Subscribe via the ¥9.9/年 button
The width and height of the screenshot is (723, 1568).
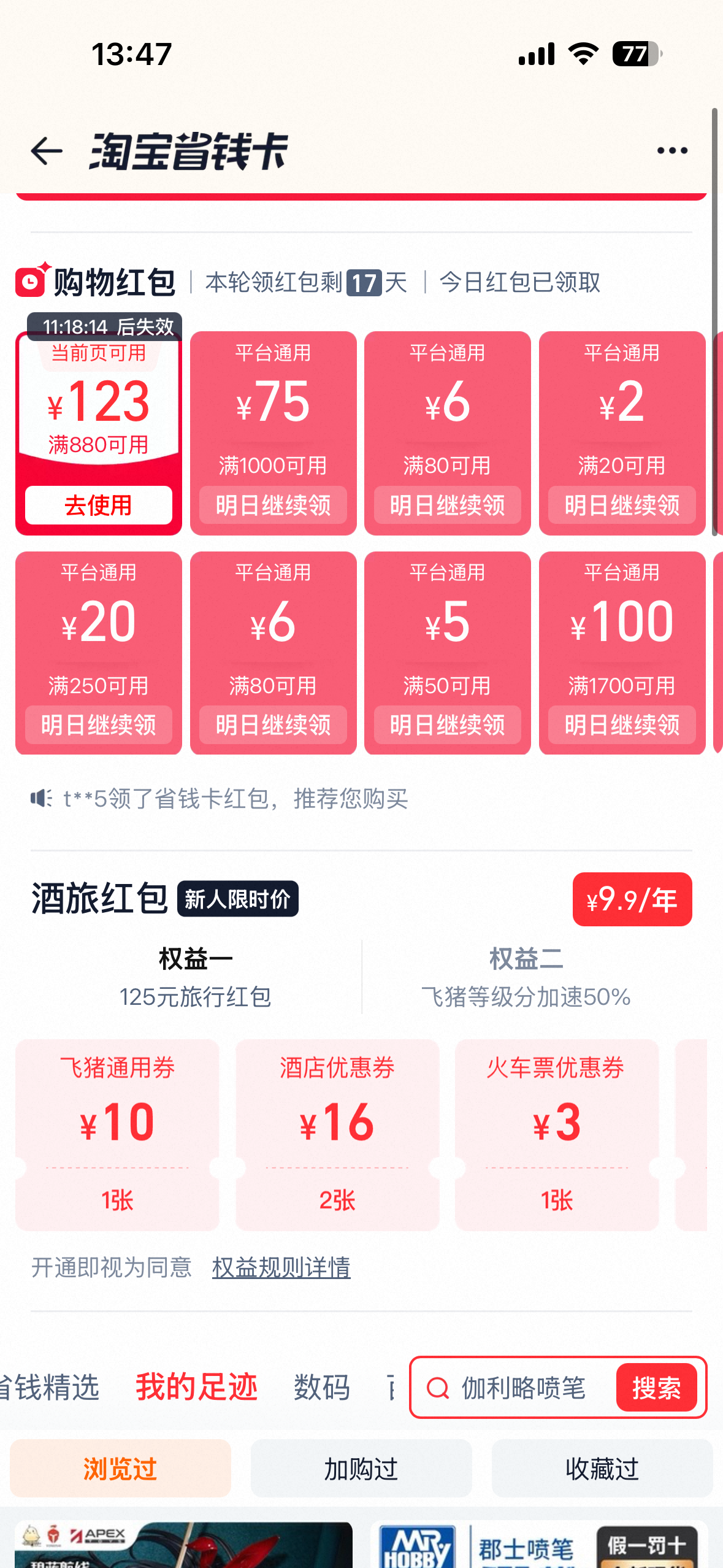pyautogui.click(x=632, y=899)
